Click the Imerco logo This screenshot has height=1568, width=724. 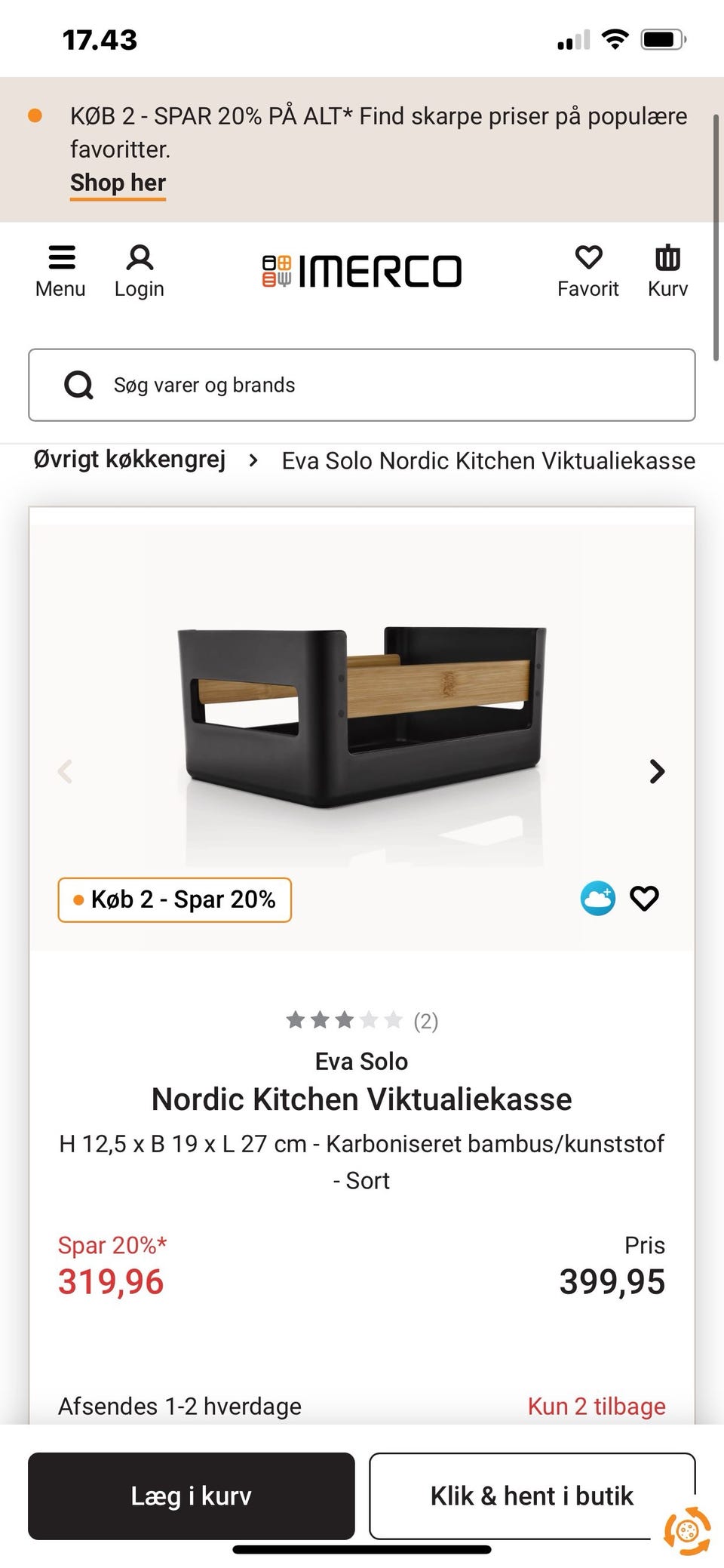point(362,269)
